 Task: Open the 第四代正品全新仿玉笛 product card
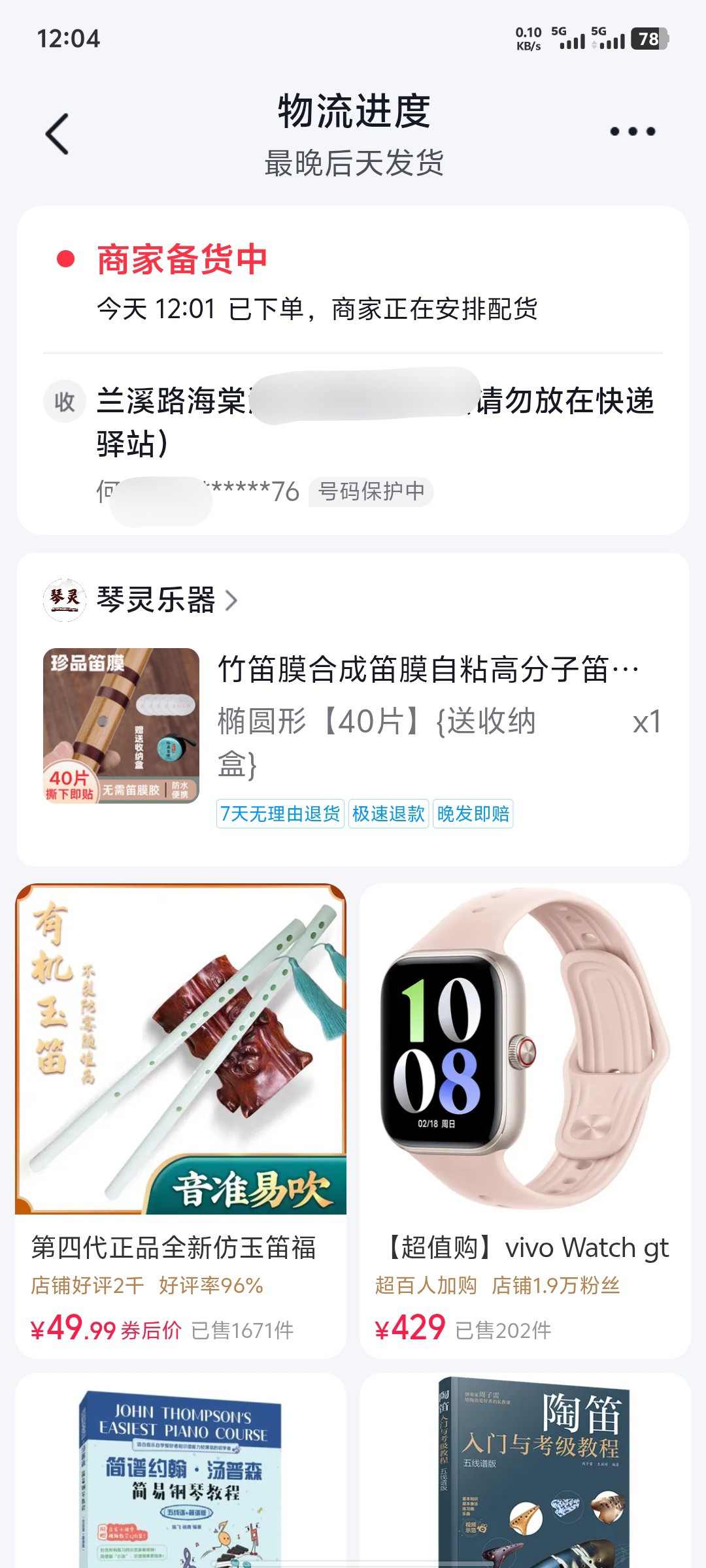(x=180, y=1111)
